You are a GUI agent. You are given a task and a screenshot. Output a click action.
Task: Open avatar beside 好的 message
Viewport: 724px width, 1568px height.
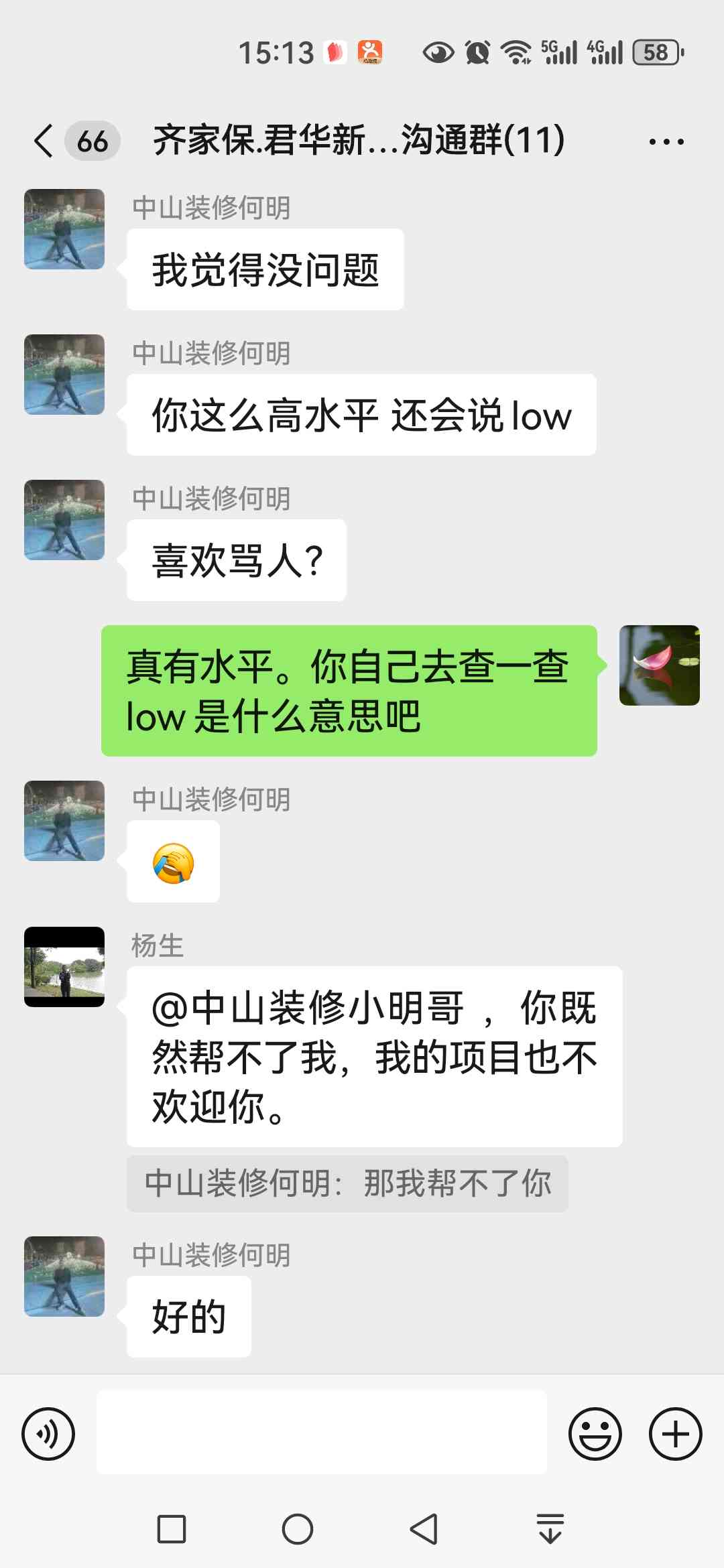[64, 1277]
